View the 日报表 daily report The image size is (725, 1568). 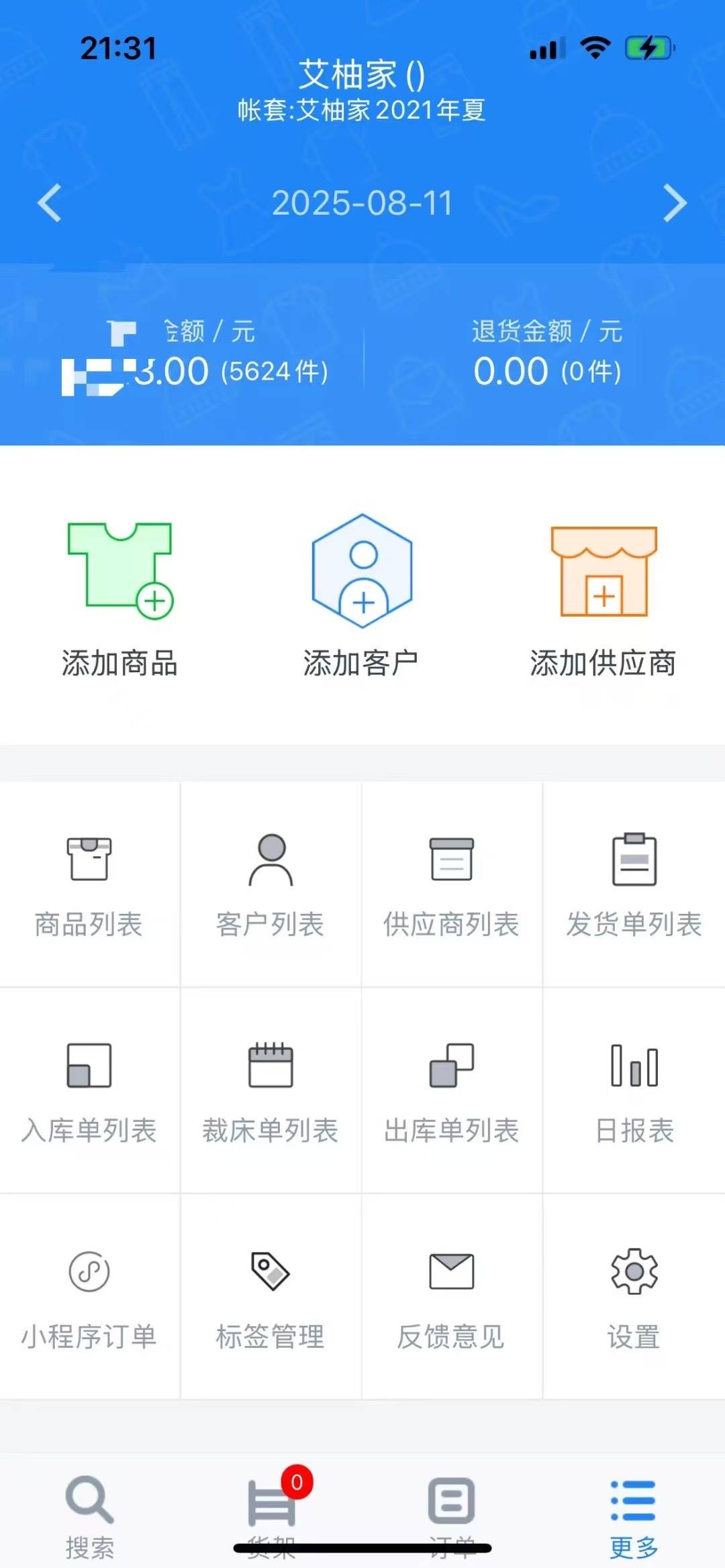(634, 1092)
